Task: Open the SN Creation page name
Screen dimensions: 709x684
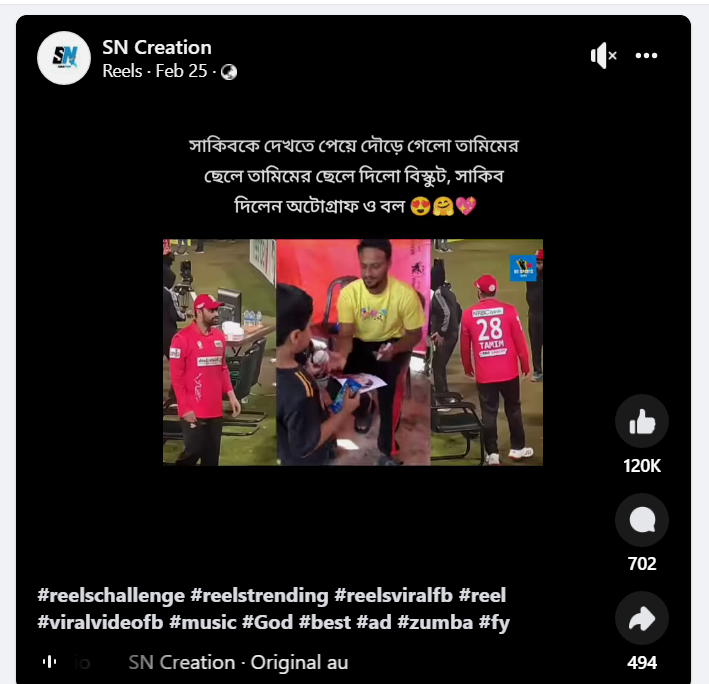Action: 156,47
